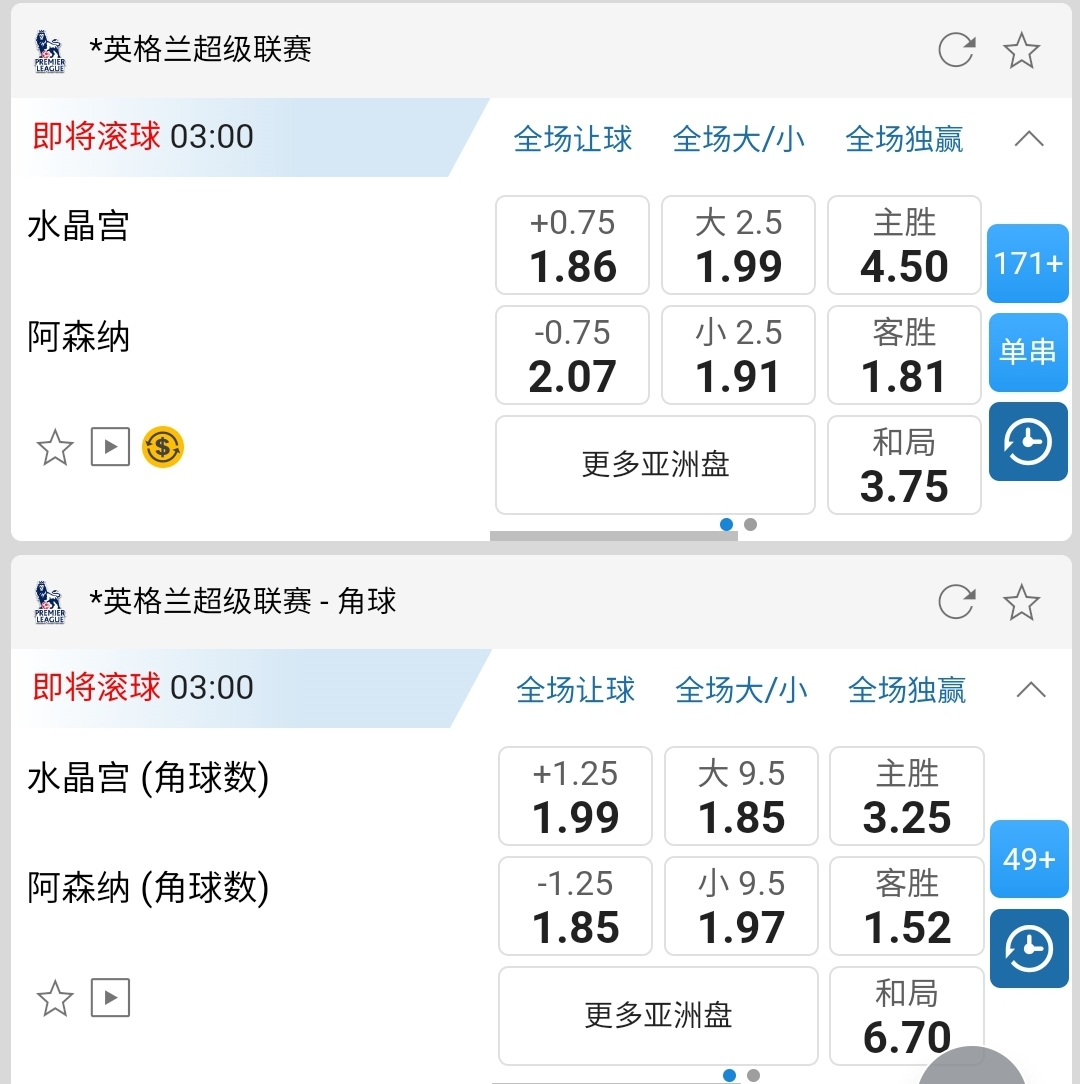The height and width of the screenshot is (1084, 1080).
Task: Open 49+ more corner markets
Action: tap(1029, 859)
